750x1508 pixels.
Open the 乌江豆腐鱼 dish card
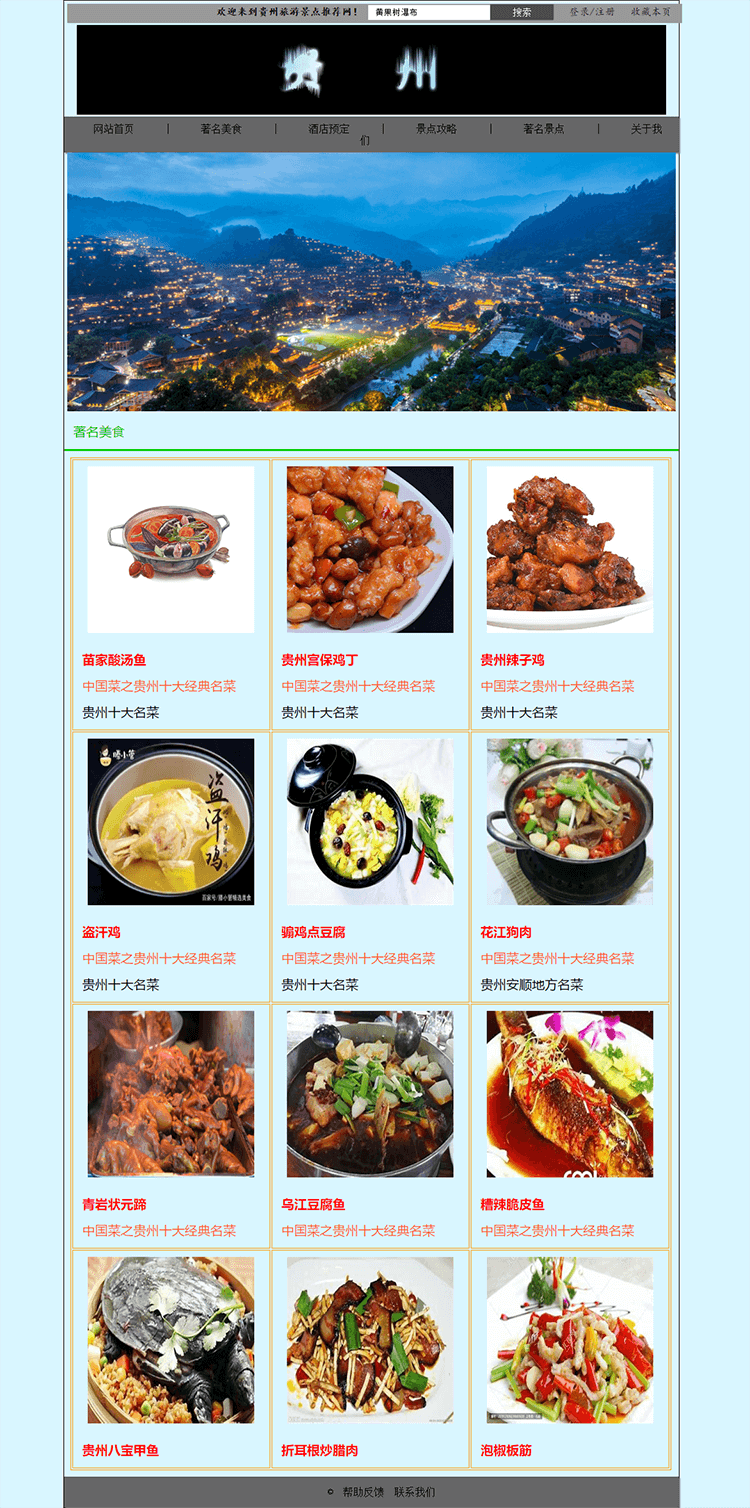click(x=370, y=1126)
